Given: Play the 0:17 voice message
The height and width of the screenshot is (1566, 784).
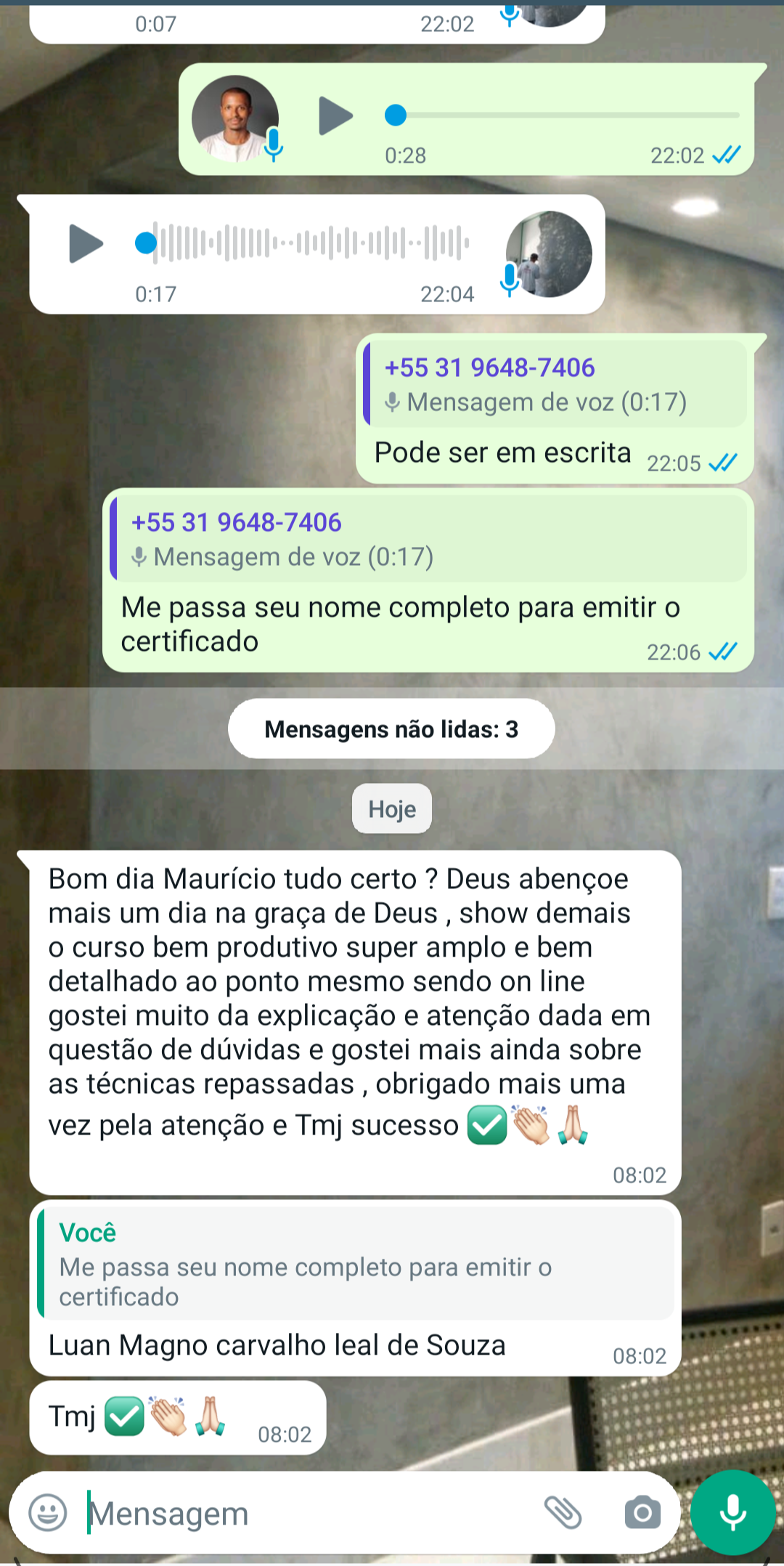Looking at the screenshot, I should [x=86, y=243].
